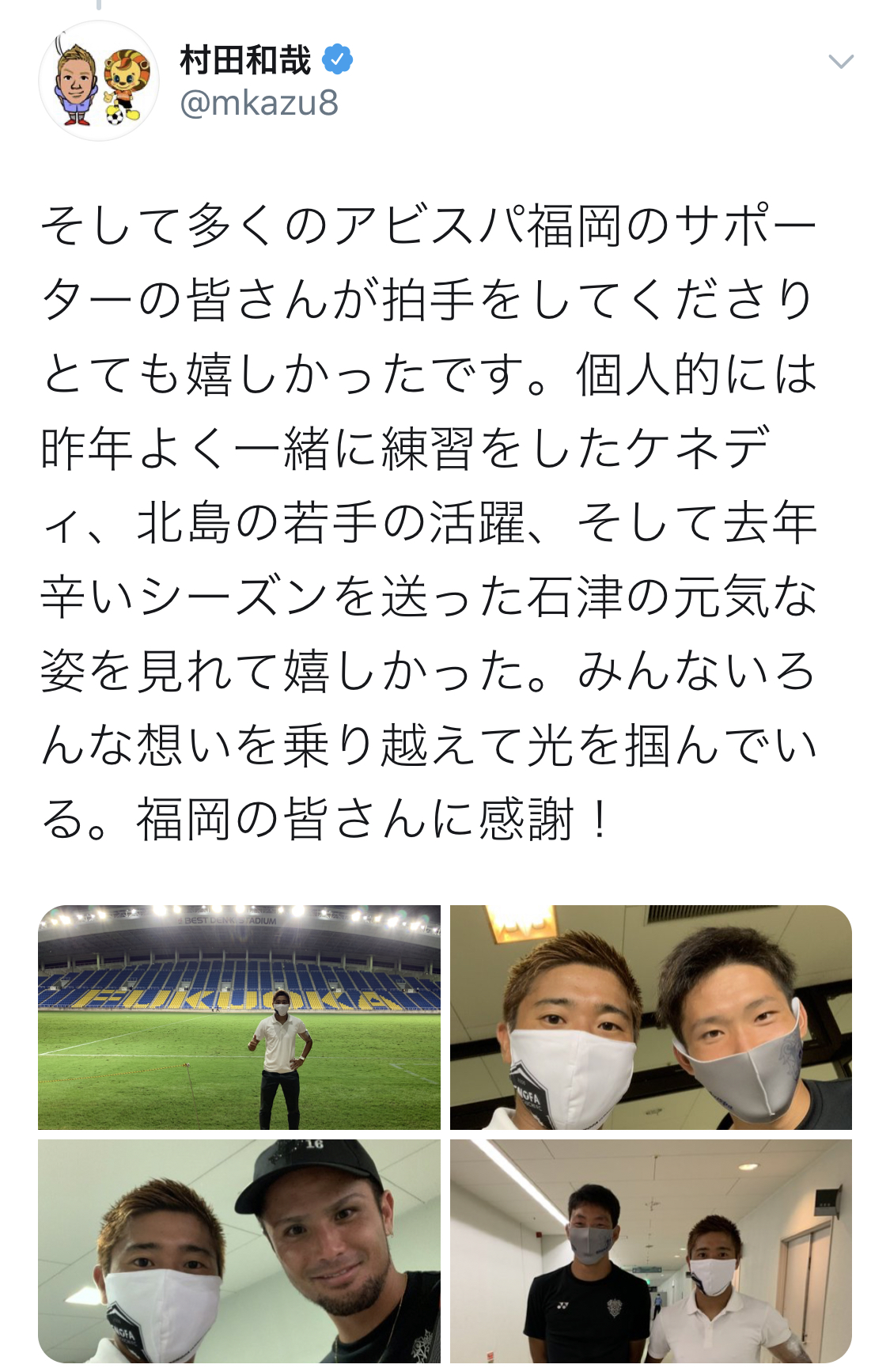The image size is (890, 1372).
Task: Open the selfie with the black cap
Action: 240,1250
